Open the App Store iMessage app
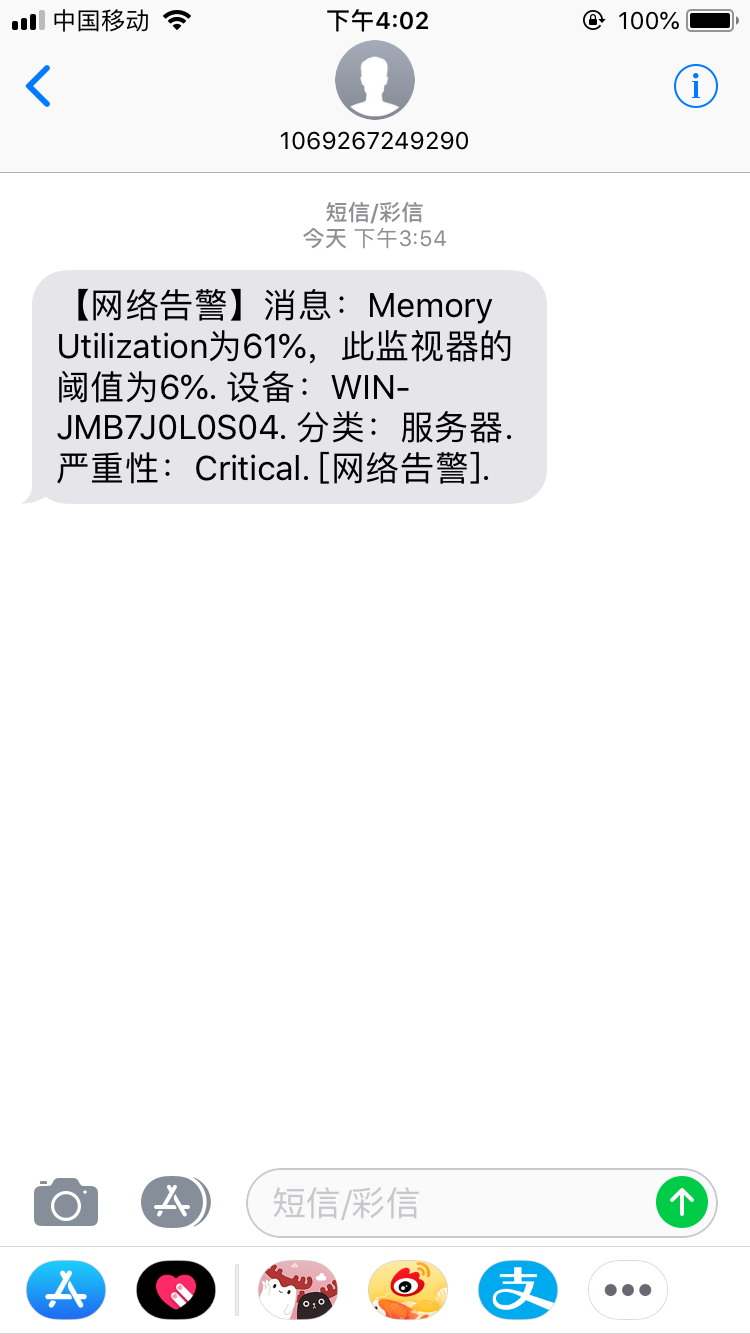 [x=66, y=1290]
